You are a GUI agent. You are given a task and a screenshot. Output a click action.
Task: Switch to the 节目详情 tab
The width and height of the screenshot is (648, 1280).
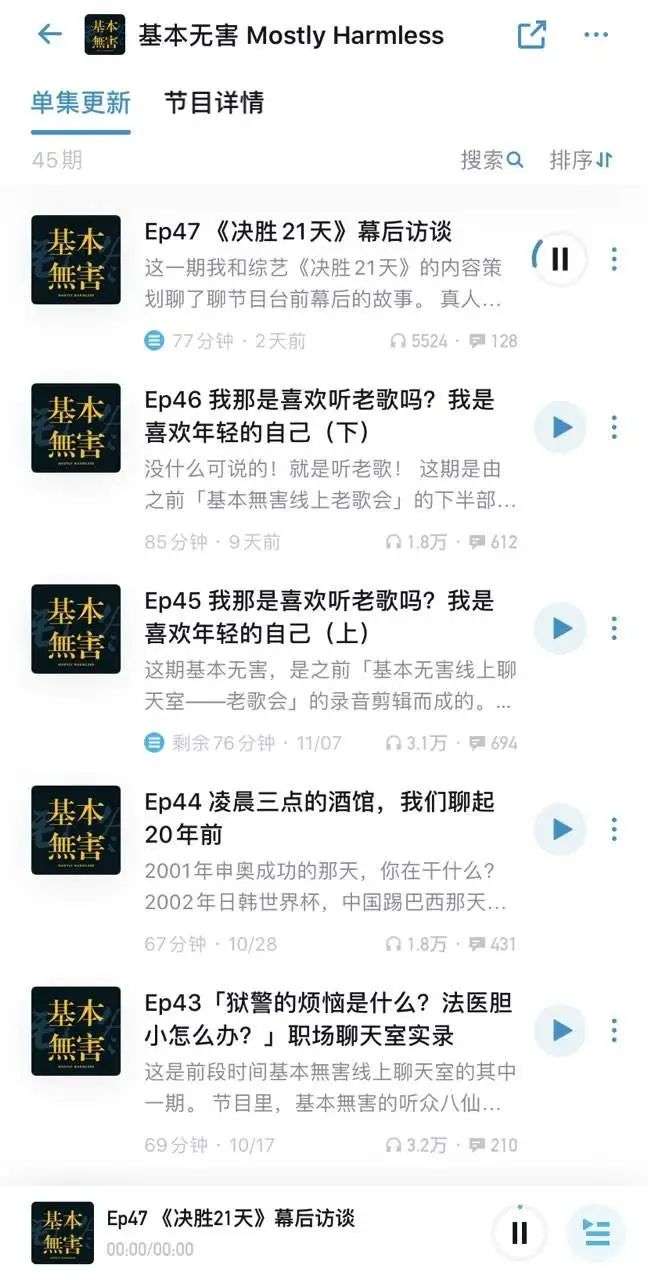(214, 103)
